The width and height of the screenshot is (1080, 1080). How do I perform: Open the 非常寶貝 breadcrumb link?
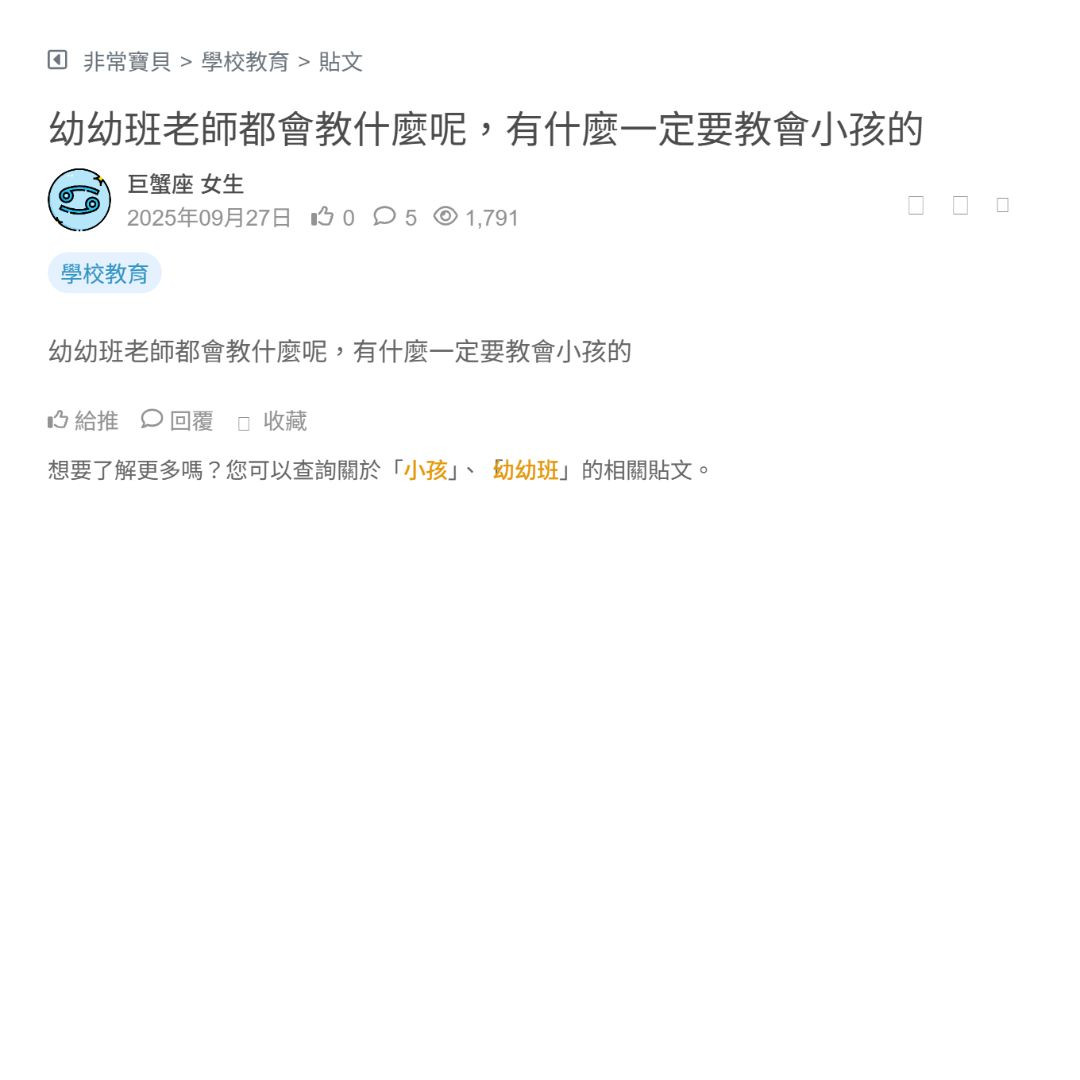tap(127, 62)
